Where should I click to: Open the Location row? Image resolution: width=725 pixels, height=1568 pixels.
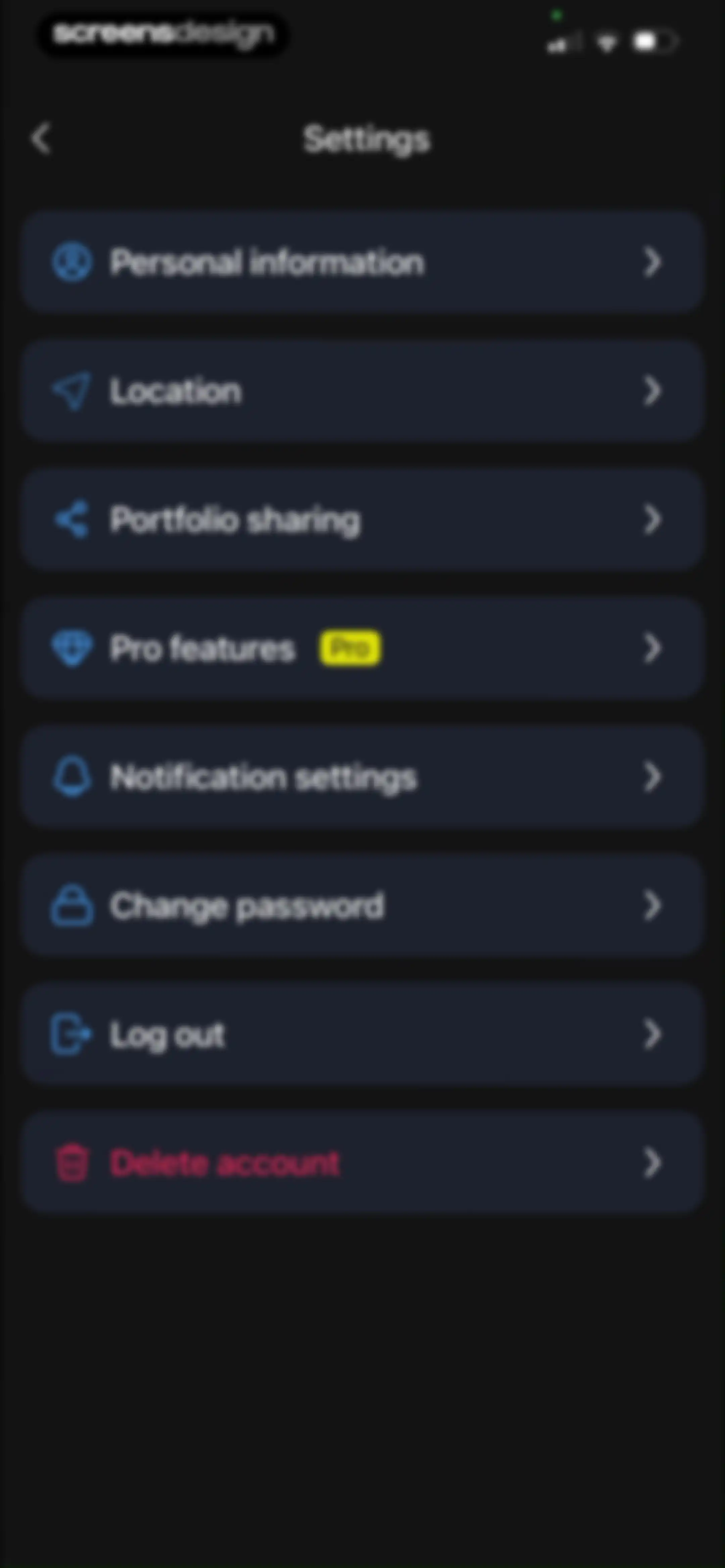click(363, 391)
